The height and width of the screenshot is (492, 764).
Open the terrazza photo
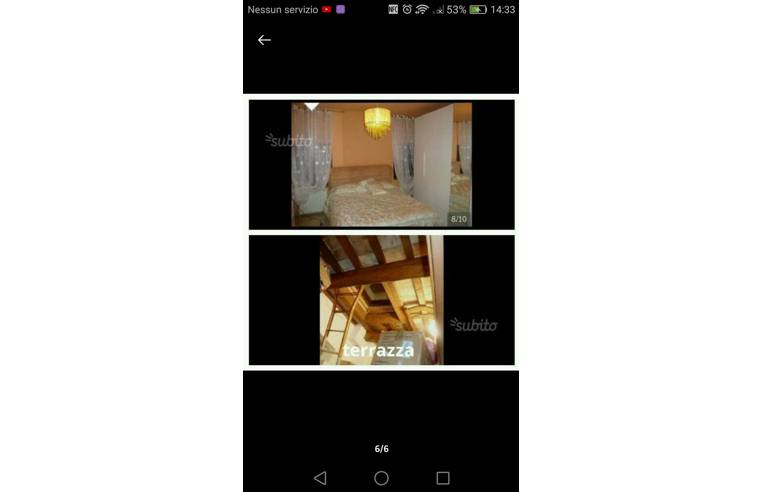coord(381,300)
